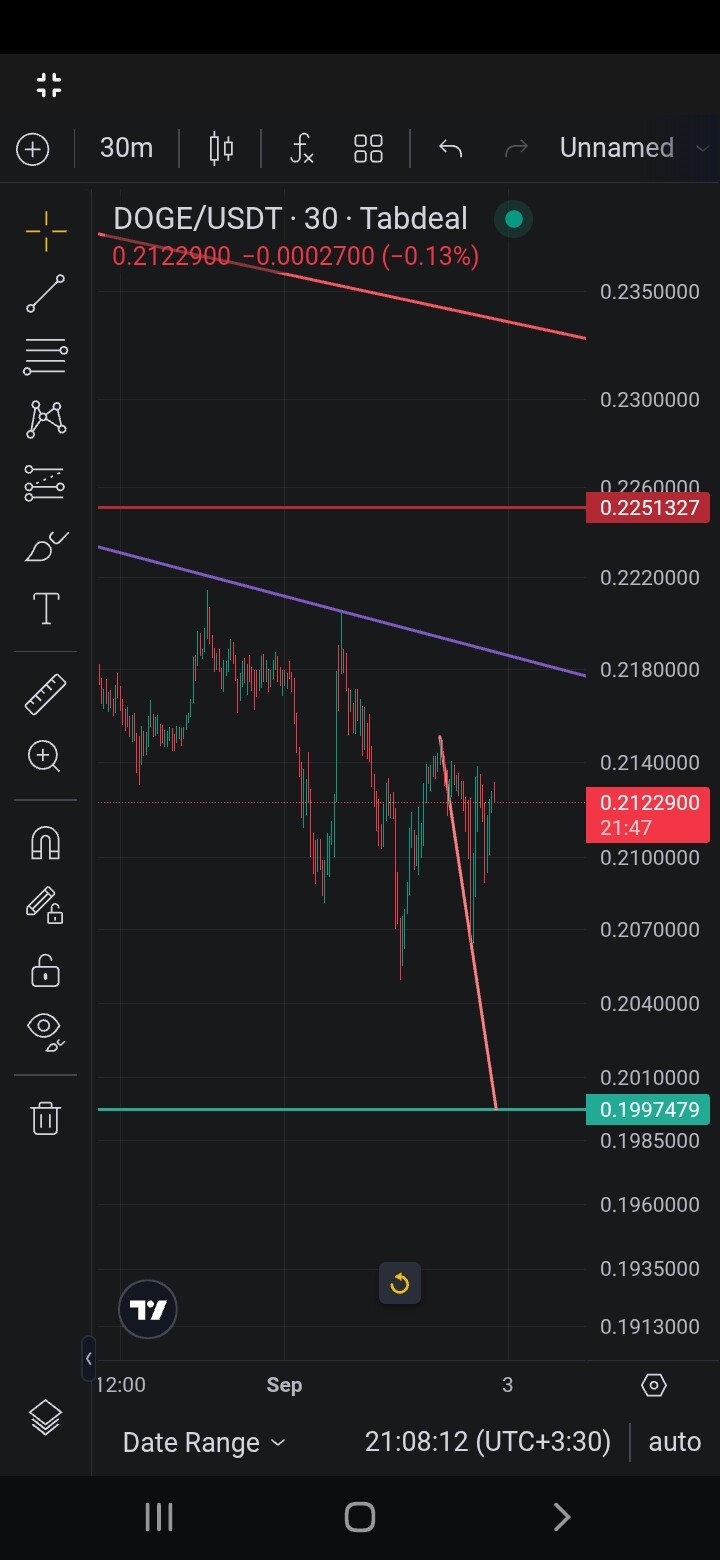Screen dimensions: 720x1560
Task: Select the text annotation tool
Action: pyautogui.click(x=46, y=608)
